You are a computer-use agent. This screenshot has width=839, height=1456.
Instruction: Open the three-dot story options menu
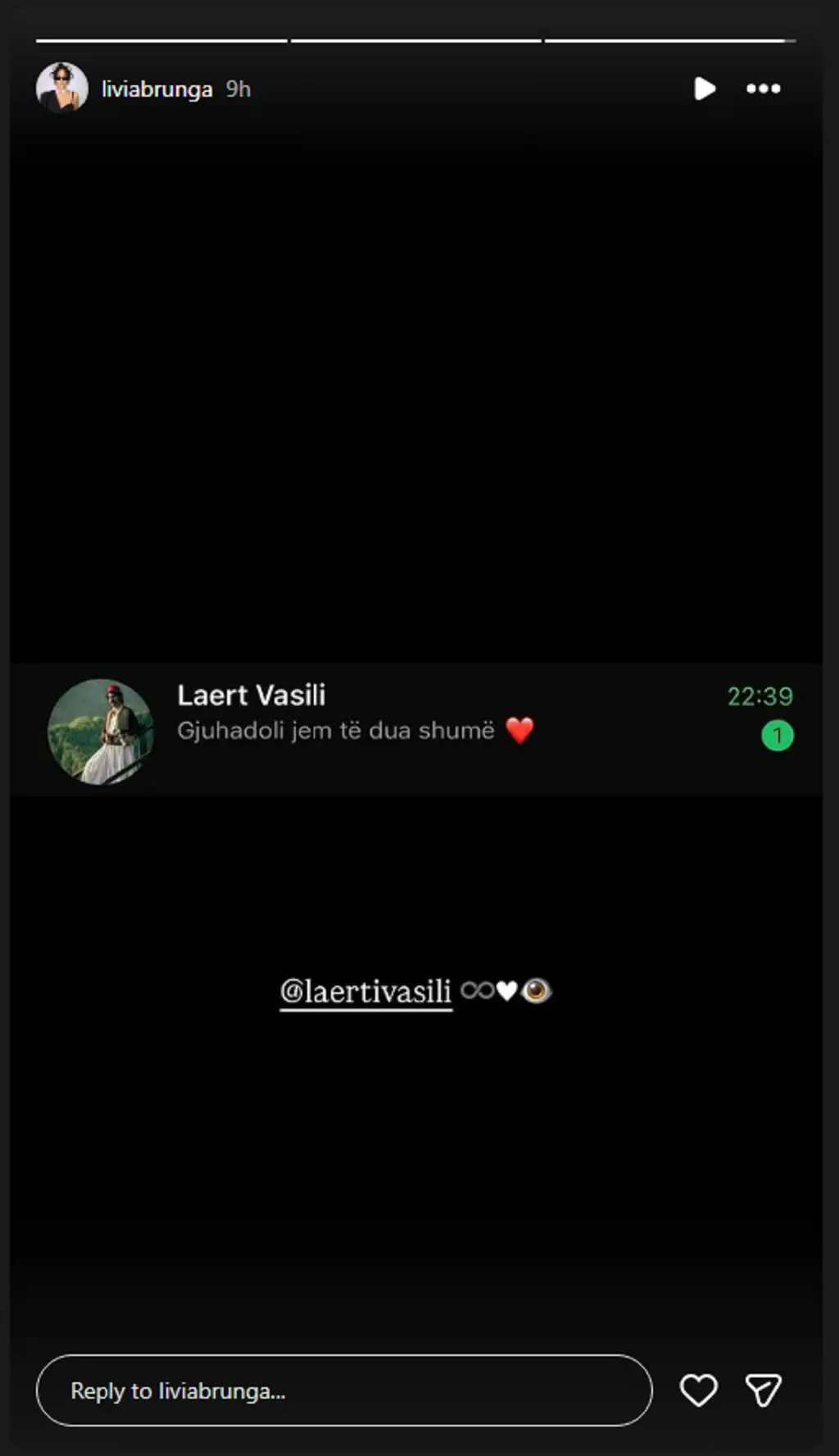[x=763, y=88]
